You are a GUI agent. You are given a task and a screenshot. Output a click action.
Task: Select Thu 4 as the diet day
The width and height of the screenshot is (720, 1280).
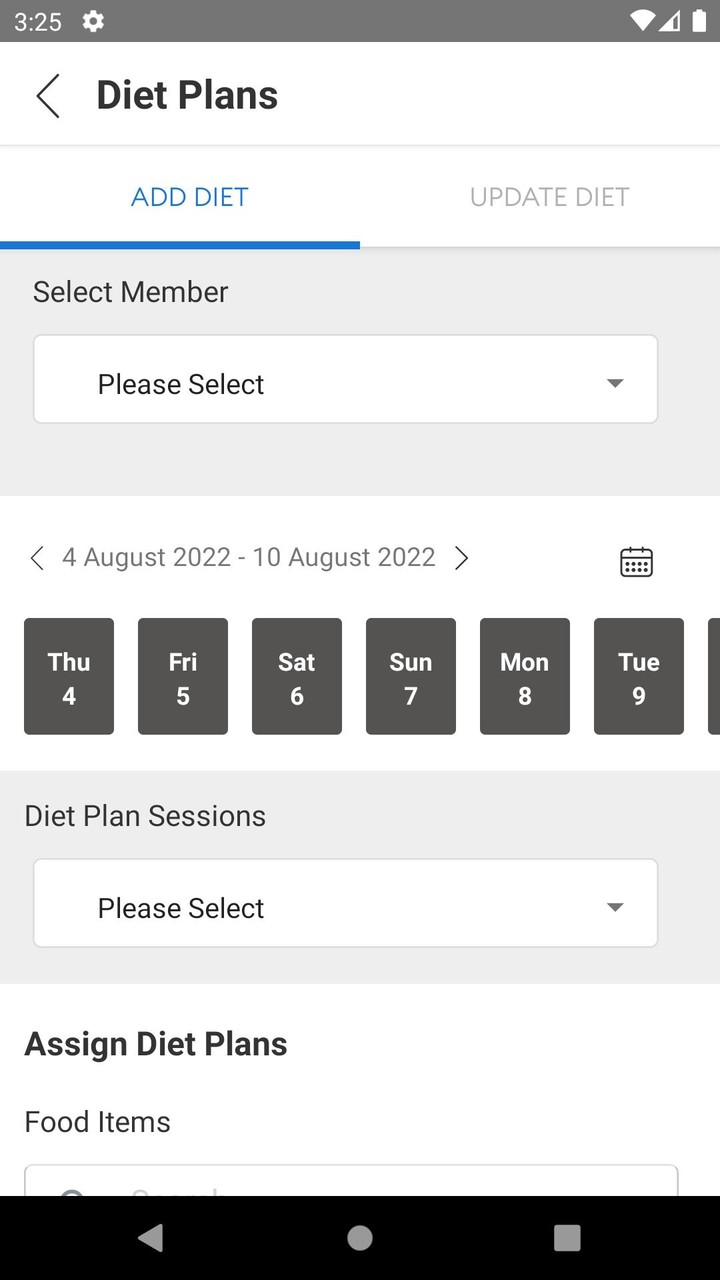(x=68, y=675)
